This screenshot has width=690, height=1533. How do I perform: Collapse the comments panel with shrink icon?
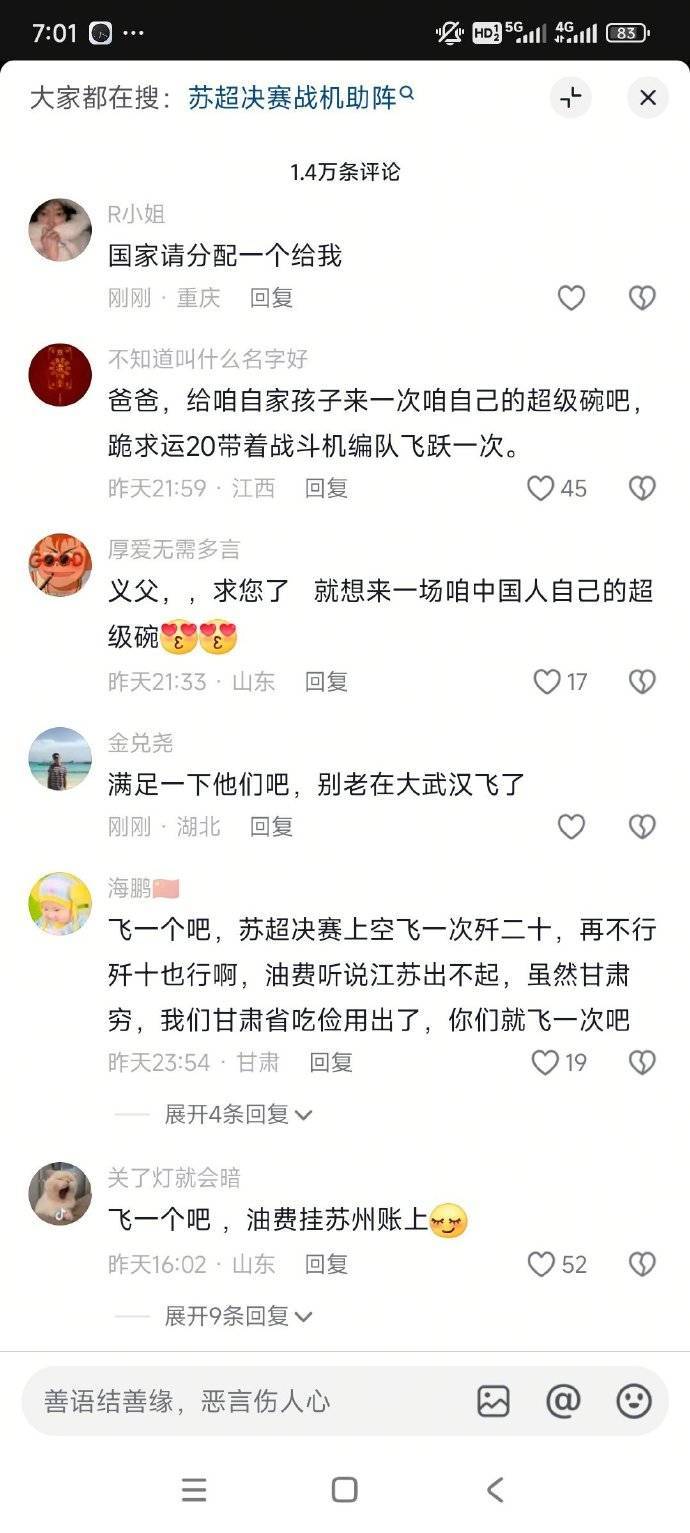(571, 97)
